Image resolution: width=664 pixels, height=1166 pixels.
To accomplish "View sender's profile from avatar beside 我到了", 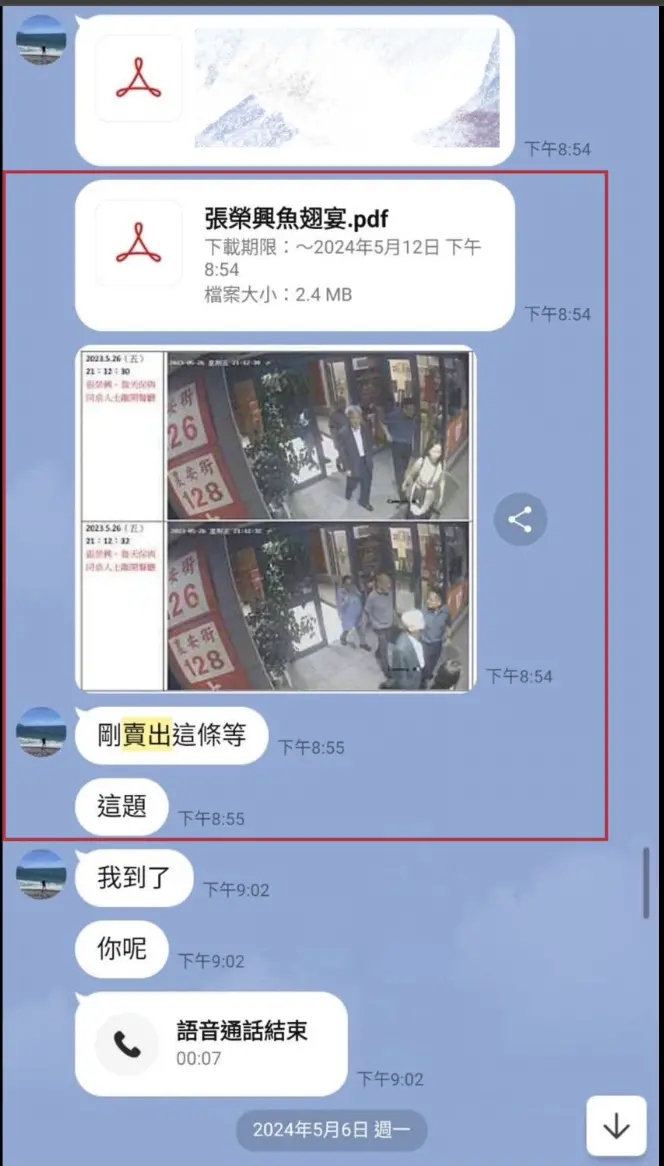I will [x=42, y=873].
